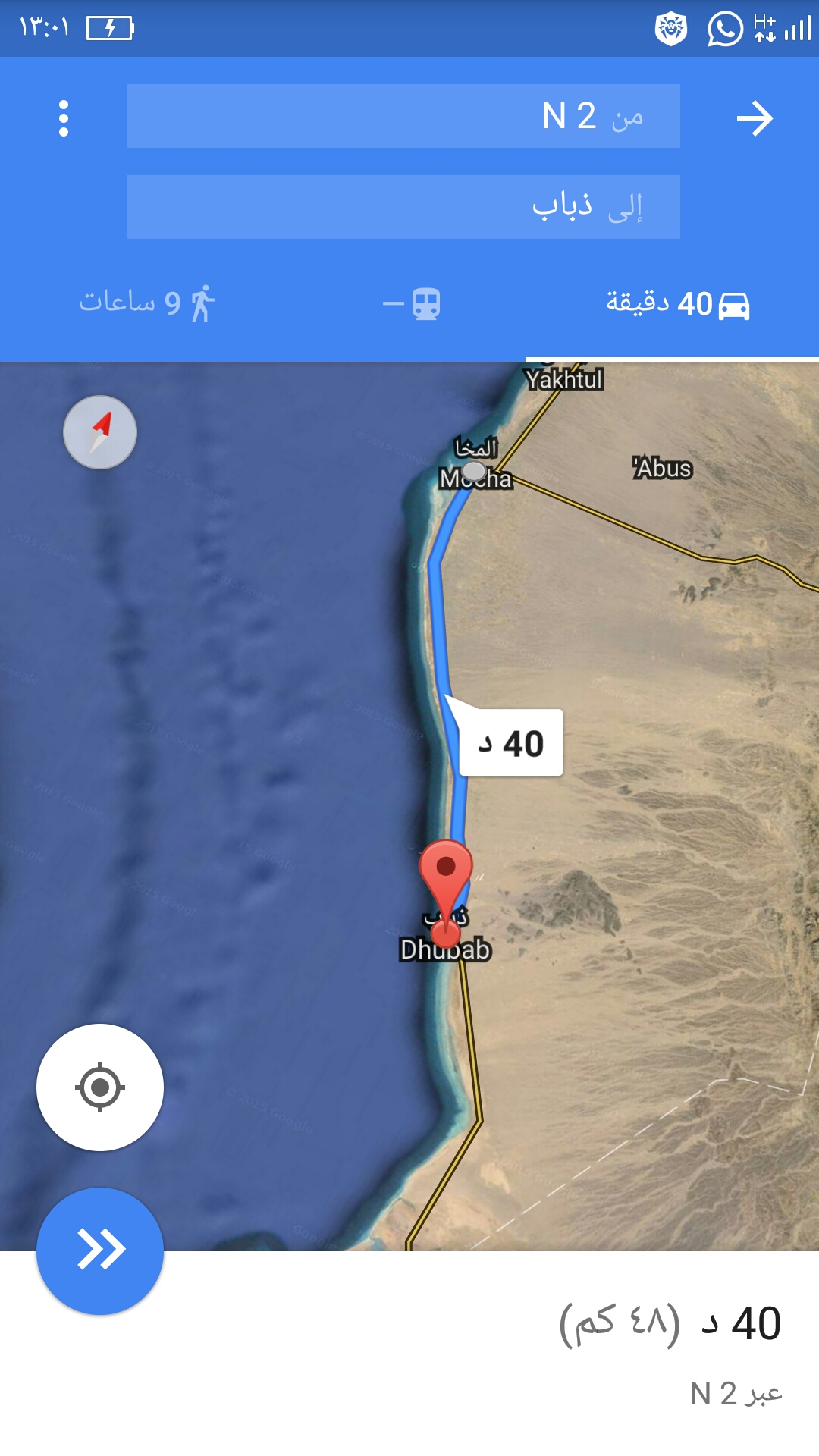This screenshot has width=819, height=1456.
Task: Edit the starting point field N 2
Action: tap(403, 116)
